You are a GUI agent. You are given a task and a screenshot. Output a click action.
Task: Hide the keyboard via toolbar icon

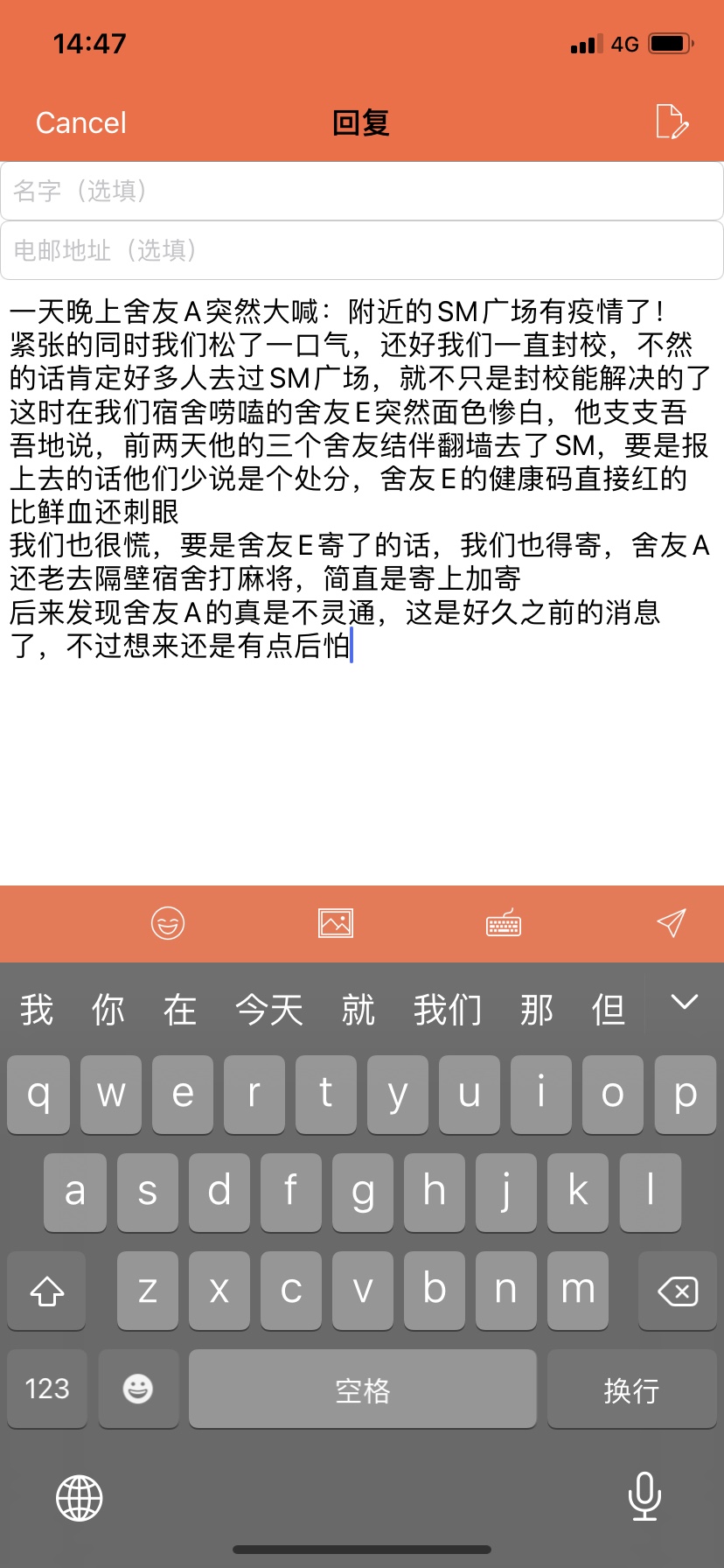[504, 923]
